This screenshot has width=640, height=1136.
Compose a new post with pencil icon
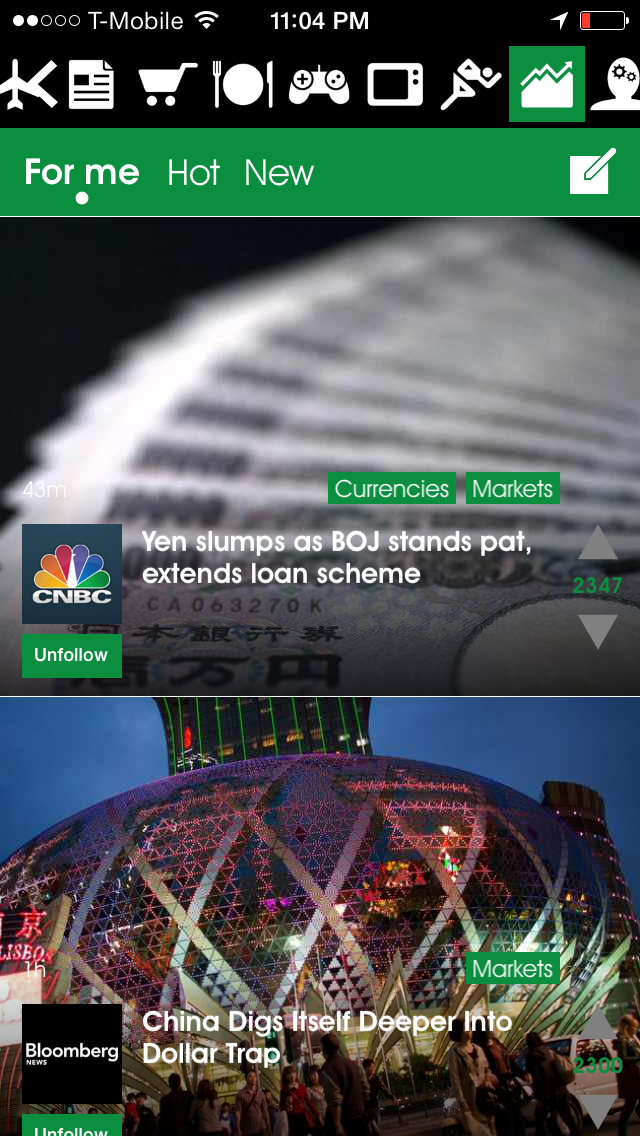click(593, 171)
